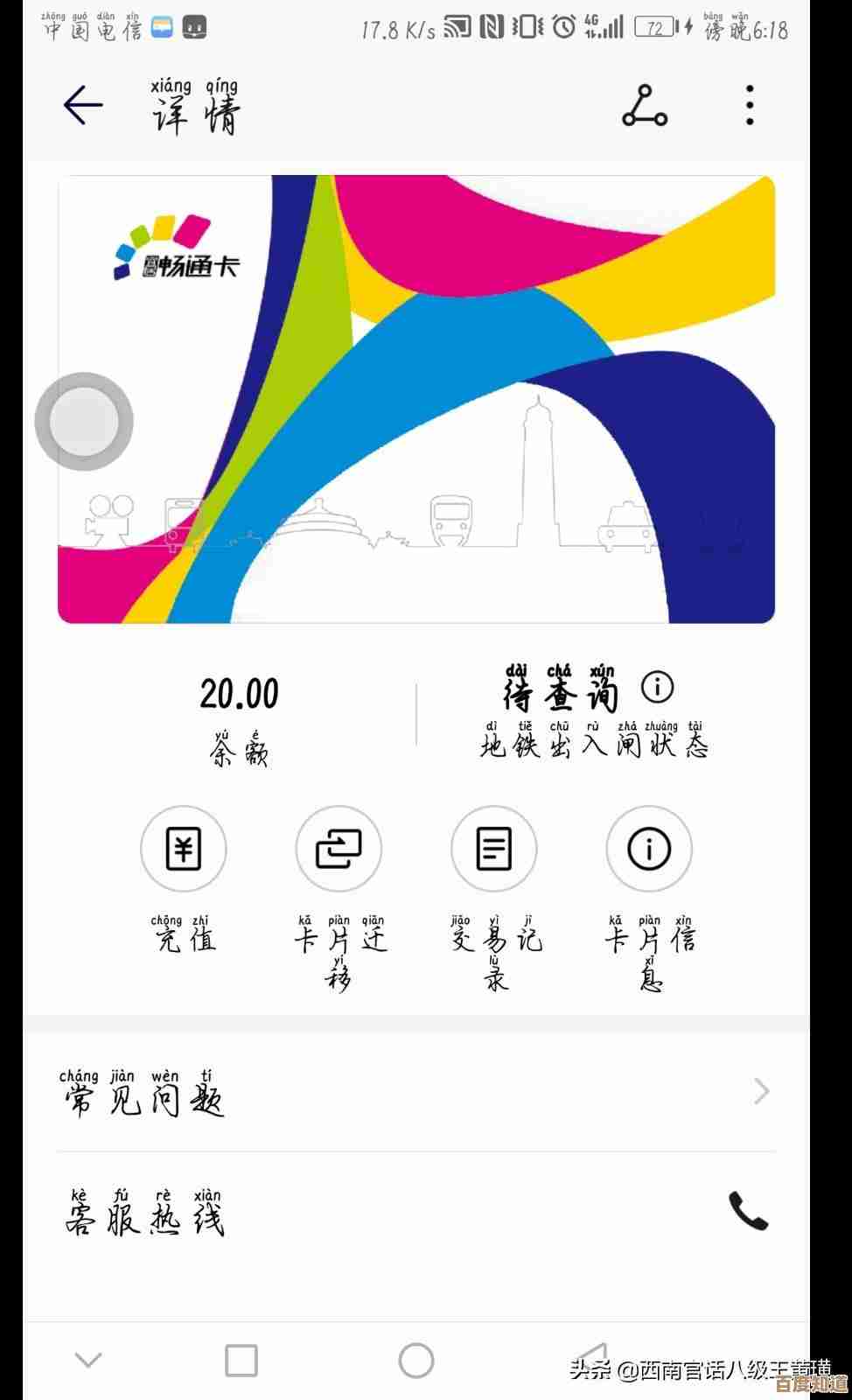Tap the 畅通卡 card artwork
Image resolution: width=852 pixels, height=1400 pixels.
pyautogui.click(x=417, y=398)
